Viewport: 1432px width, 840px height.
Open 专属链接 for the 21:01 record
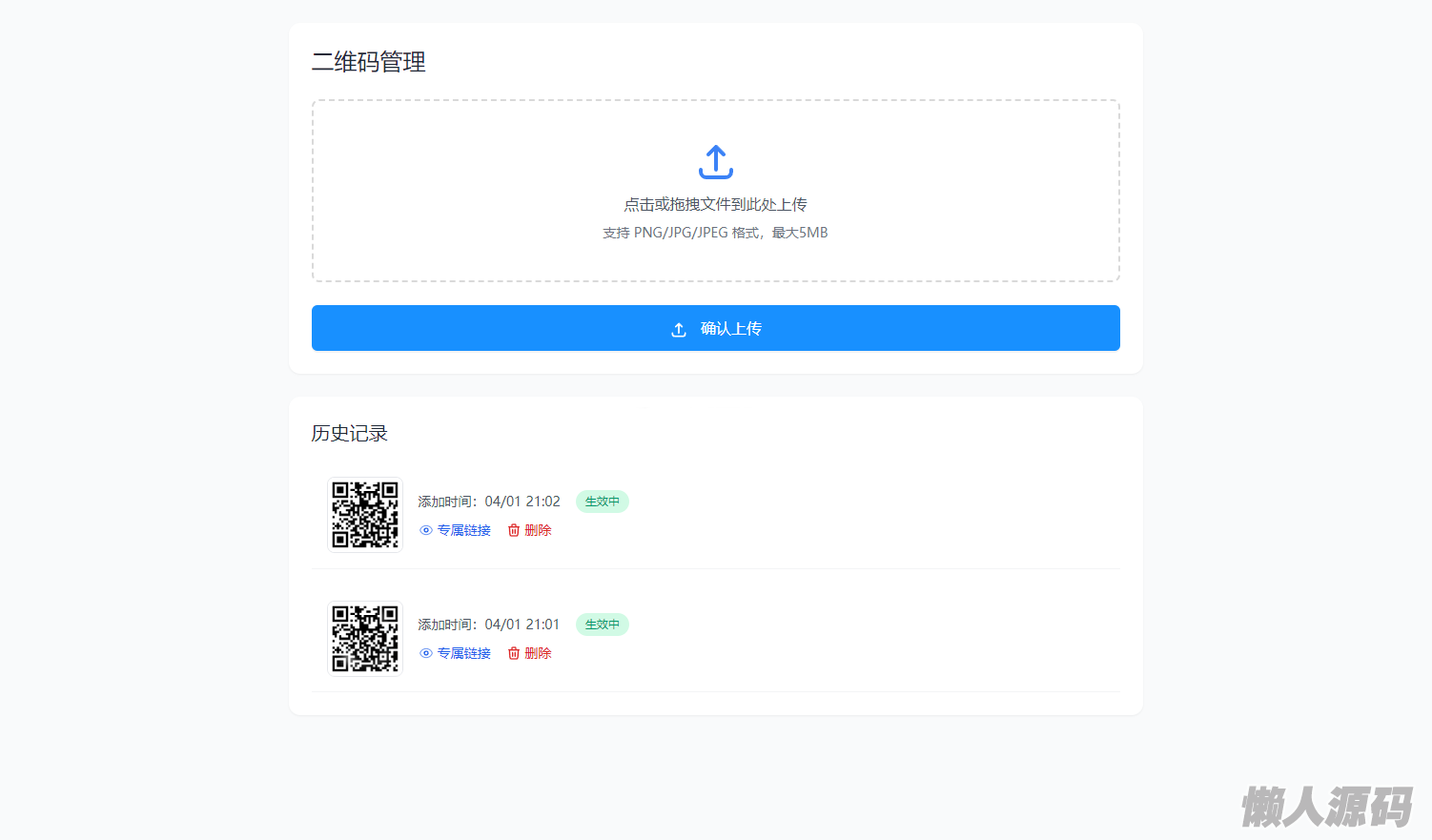456,653
